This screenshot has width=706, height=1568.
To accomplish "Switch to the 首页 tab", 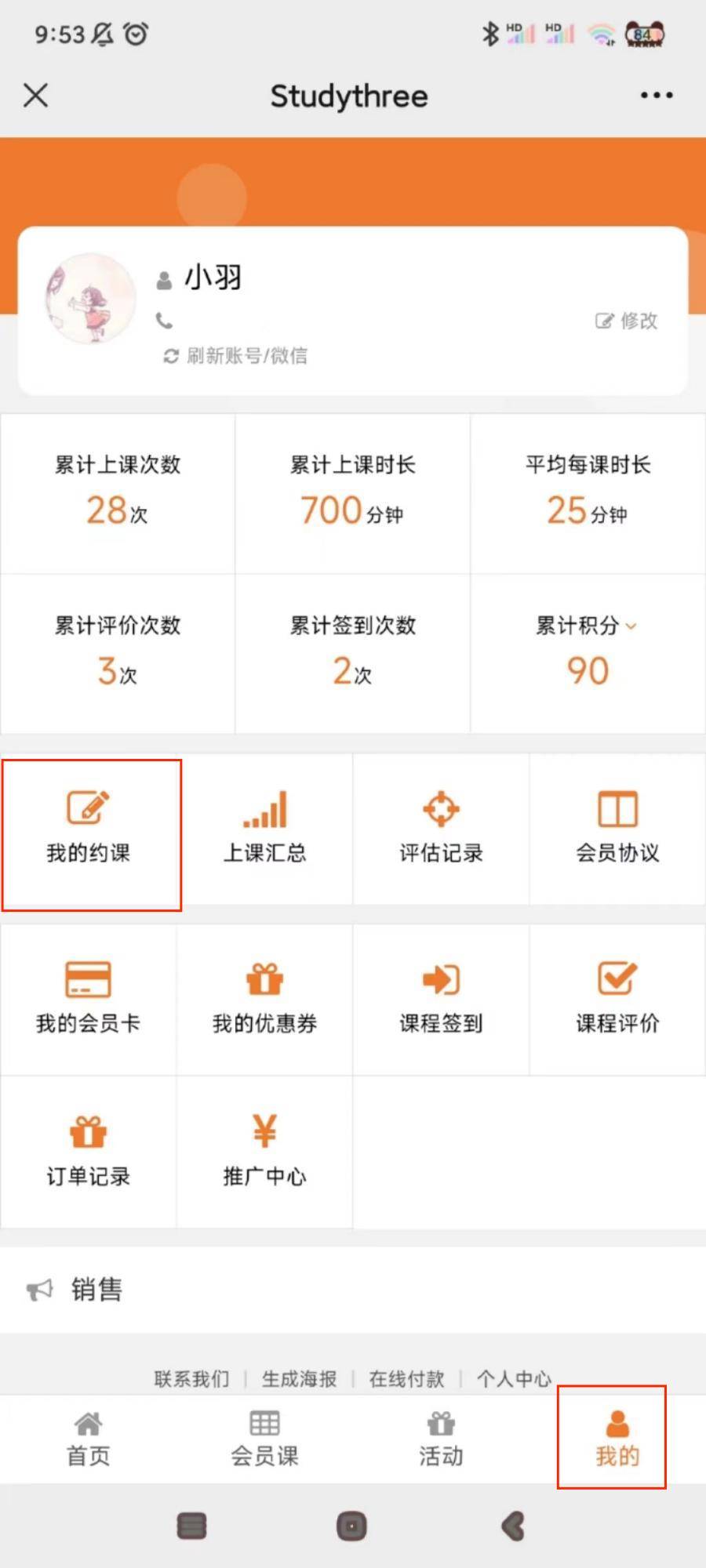I will [89, 1439].
